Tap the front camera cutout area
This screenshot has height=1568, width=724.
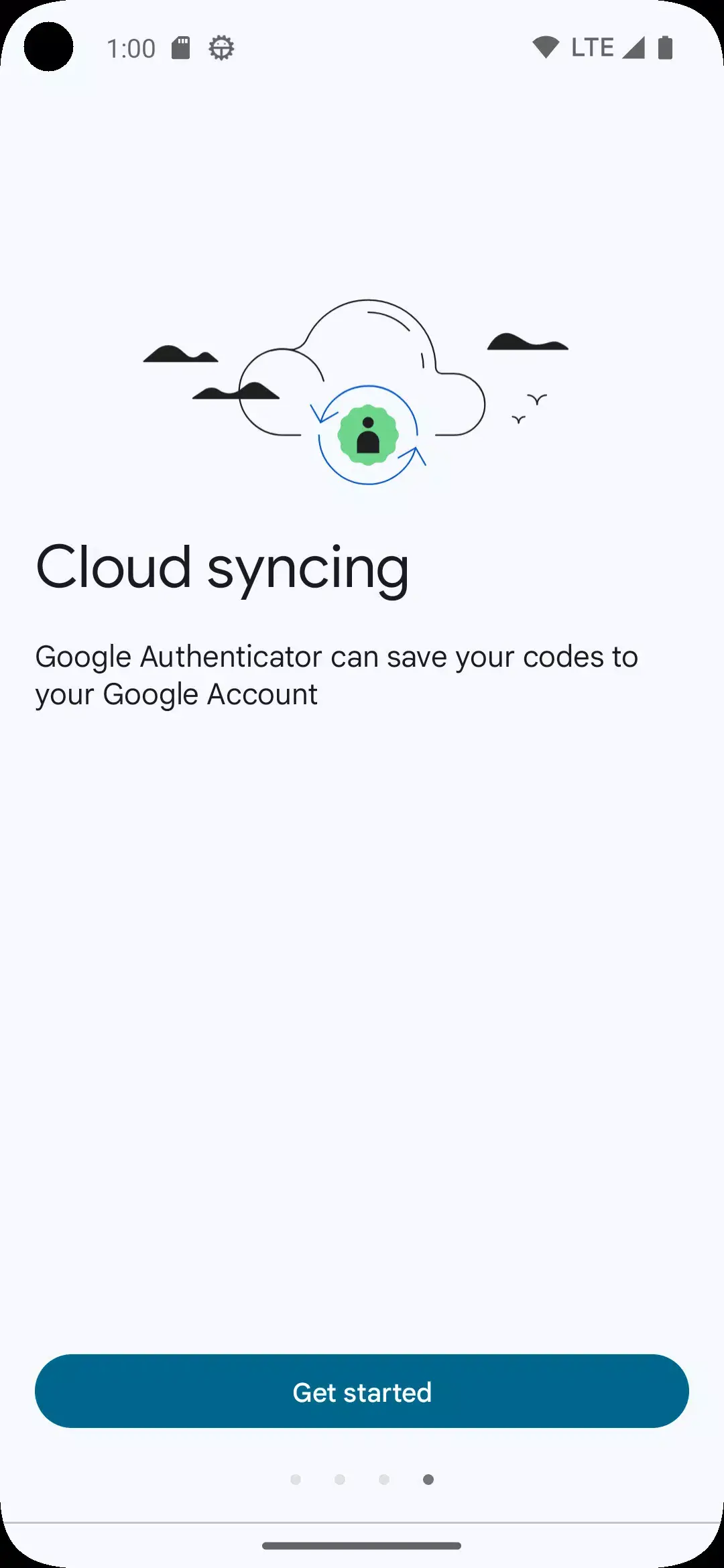48,47
